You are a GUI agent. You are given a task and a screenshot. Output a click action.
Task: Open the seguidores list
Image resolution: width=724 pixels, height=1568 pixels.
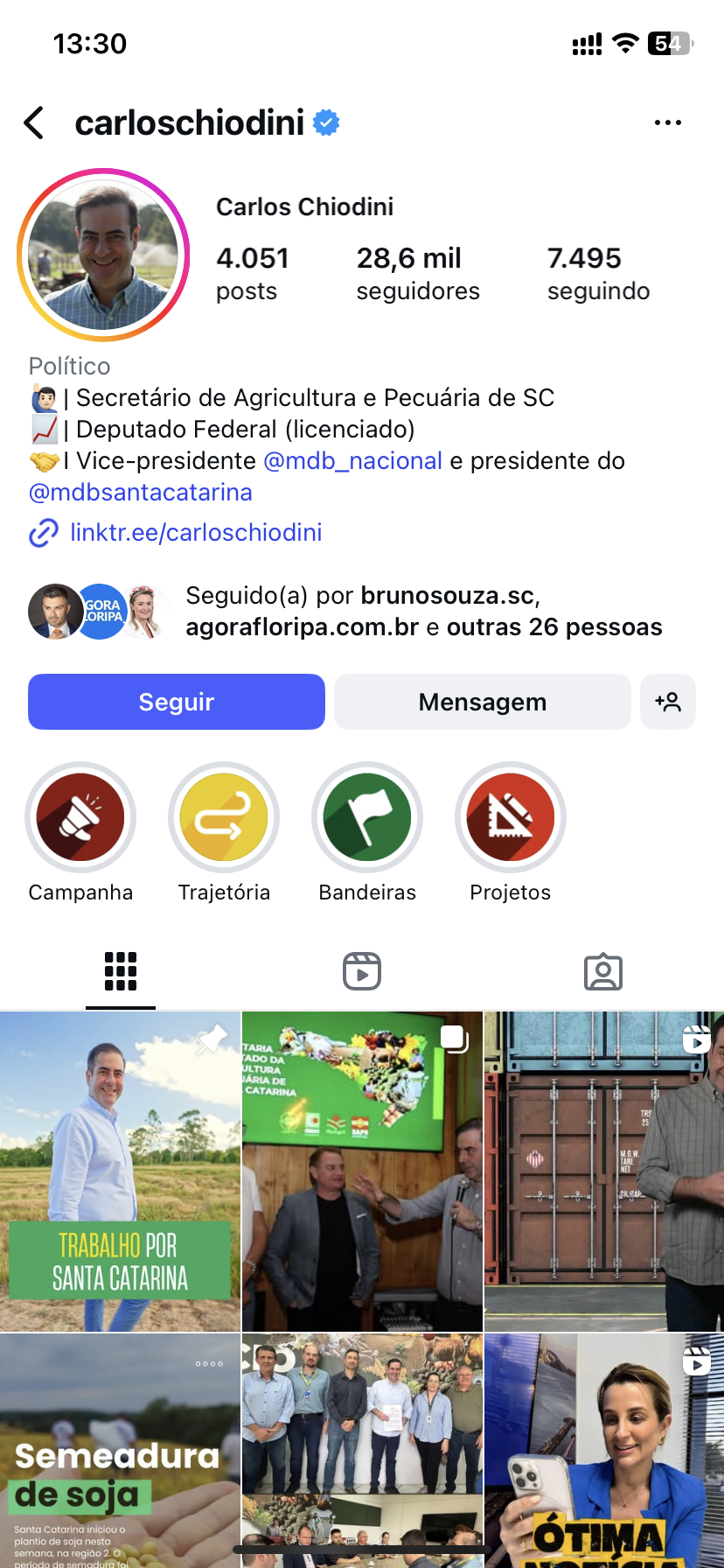click(417, 273)
